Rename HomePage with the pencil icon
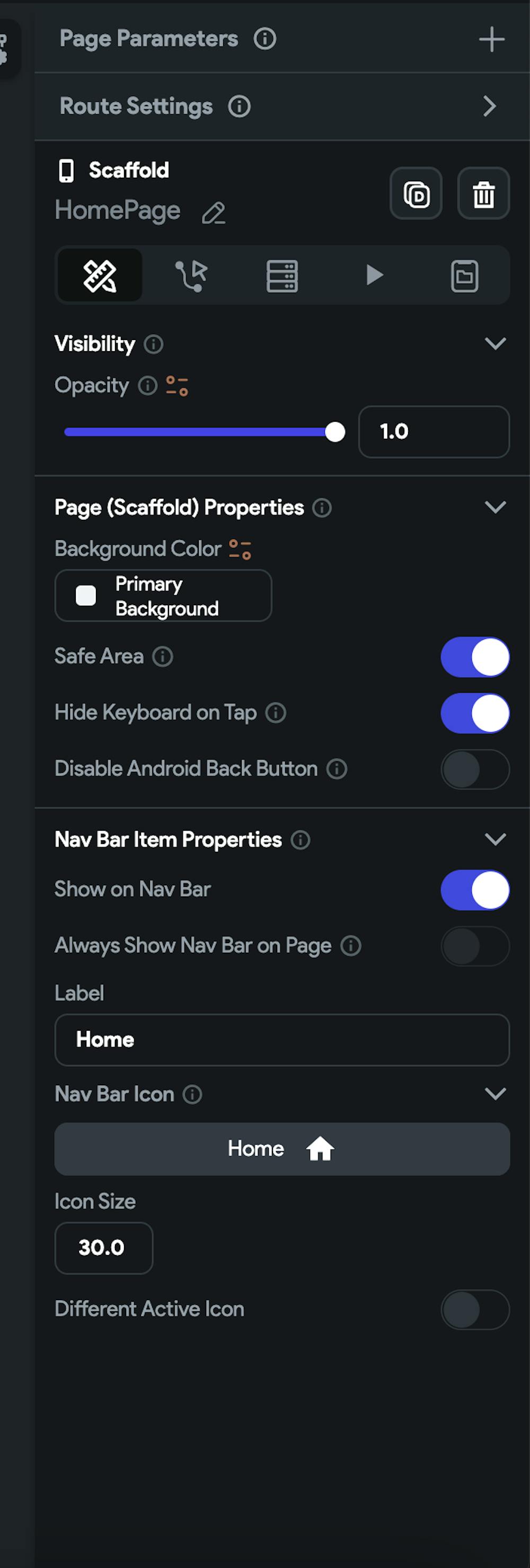This screenshot has width=530, height=1568. click(214, 213)
